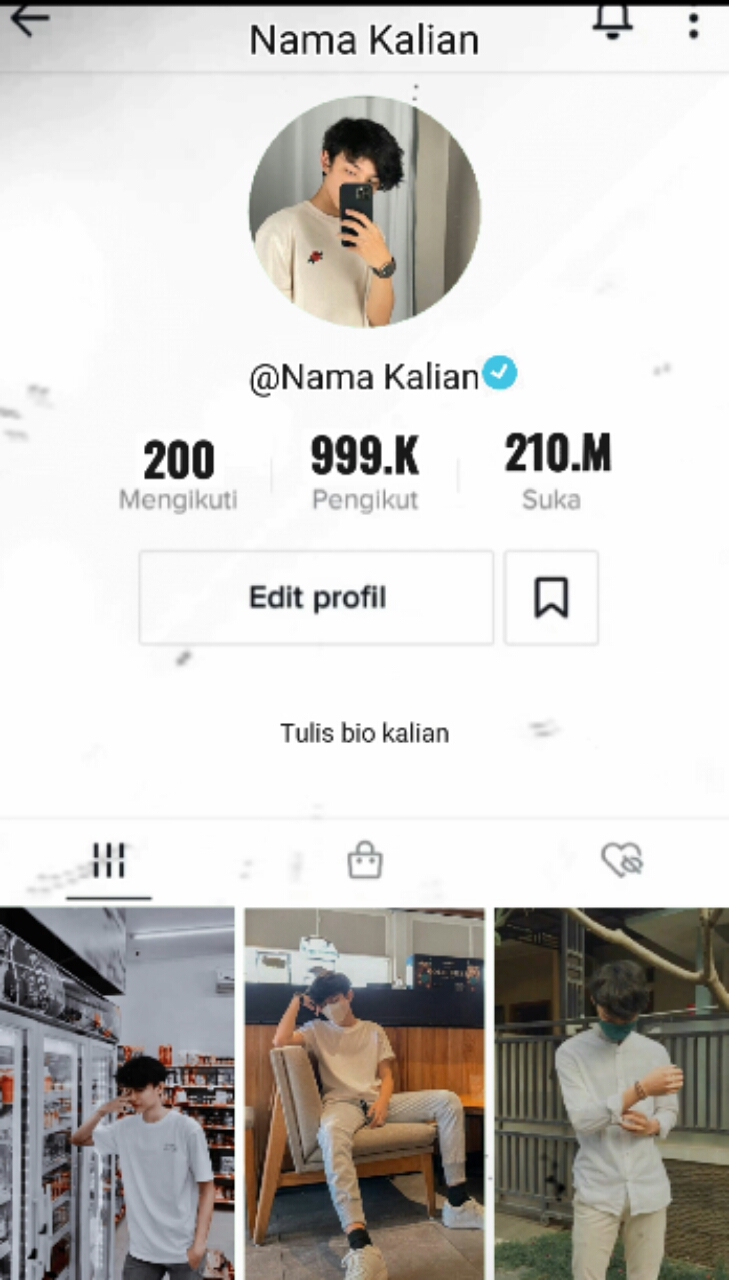Switch to the shop bag tab
Viewport: 729px width, 1280px height.
365,860
